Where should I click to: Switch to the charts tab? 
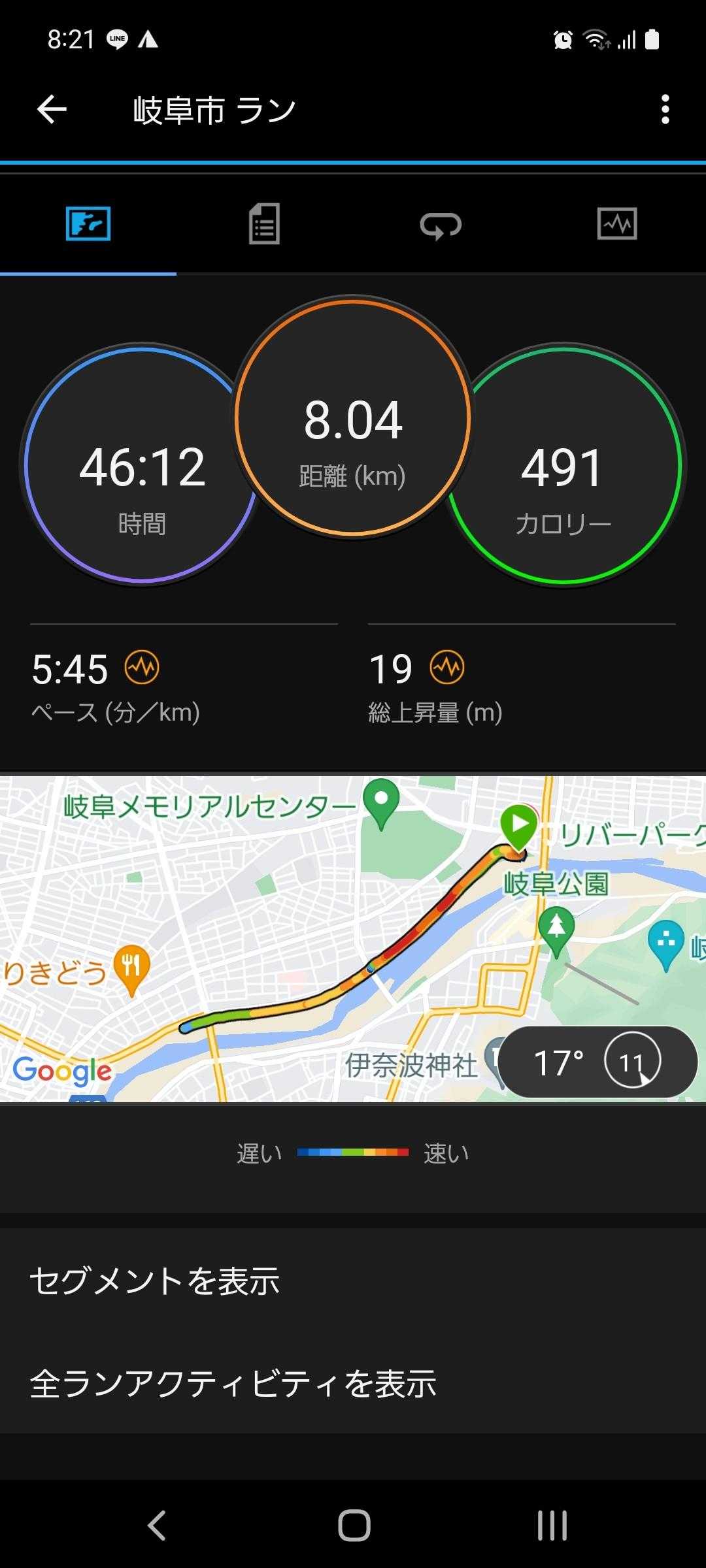click(x=617, y=224)
